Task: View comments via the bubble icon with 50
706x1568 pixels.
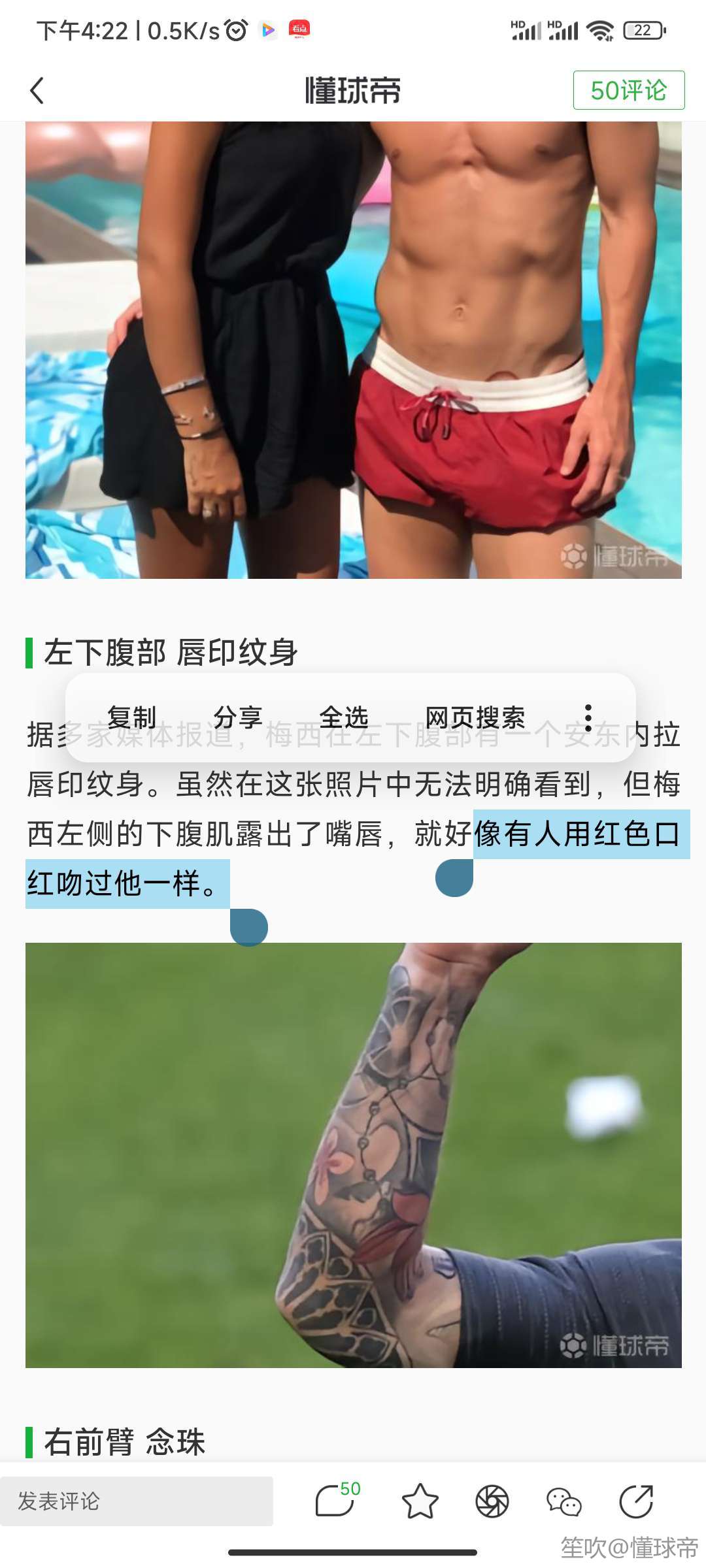Action: pyautogui.click(x=337, y=1499)
